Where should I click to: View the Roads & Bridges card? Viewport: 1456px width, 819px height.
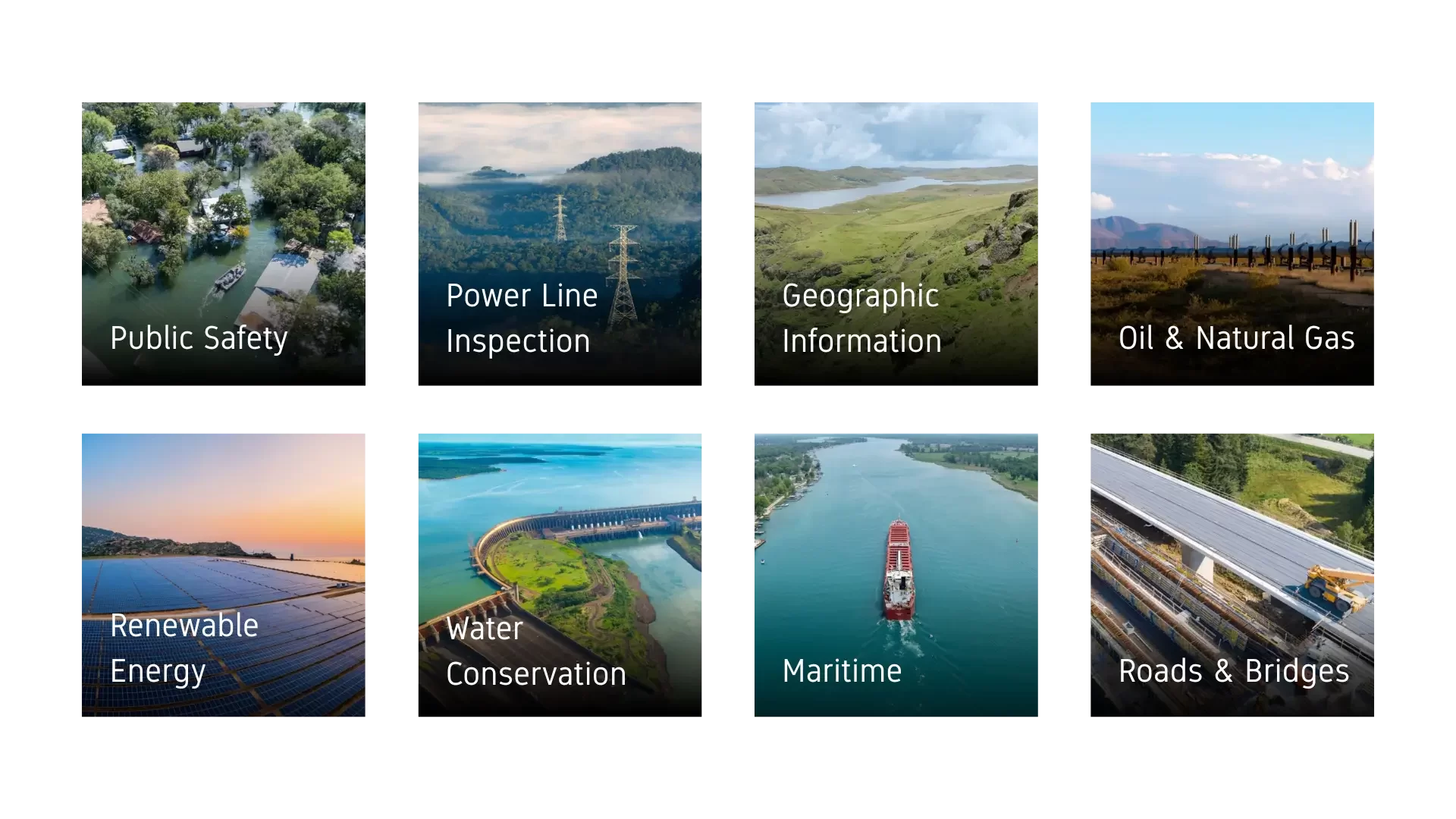[1232, 576]
